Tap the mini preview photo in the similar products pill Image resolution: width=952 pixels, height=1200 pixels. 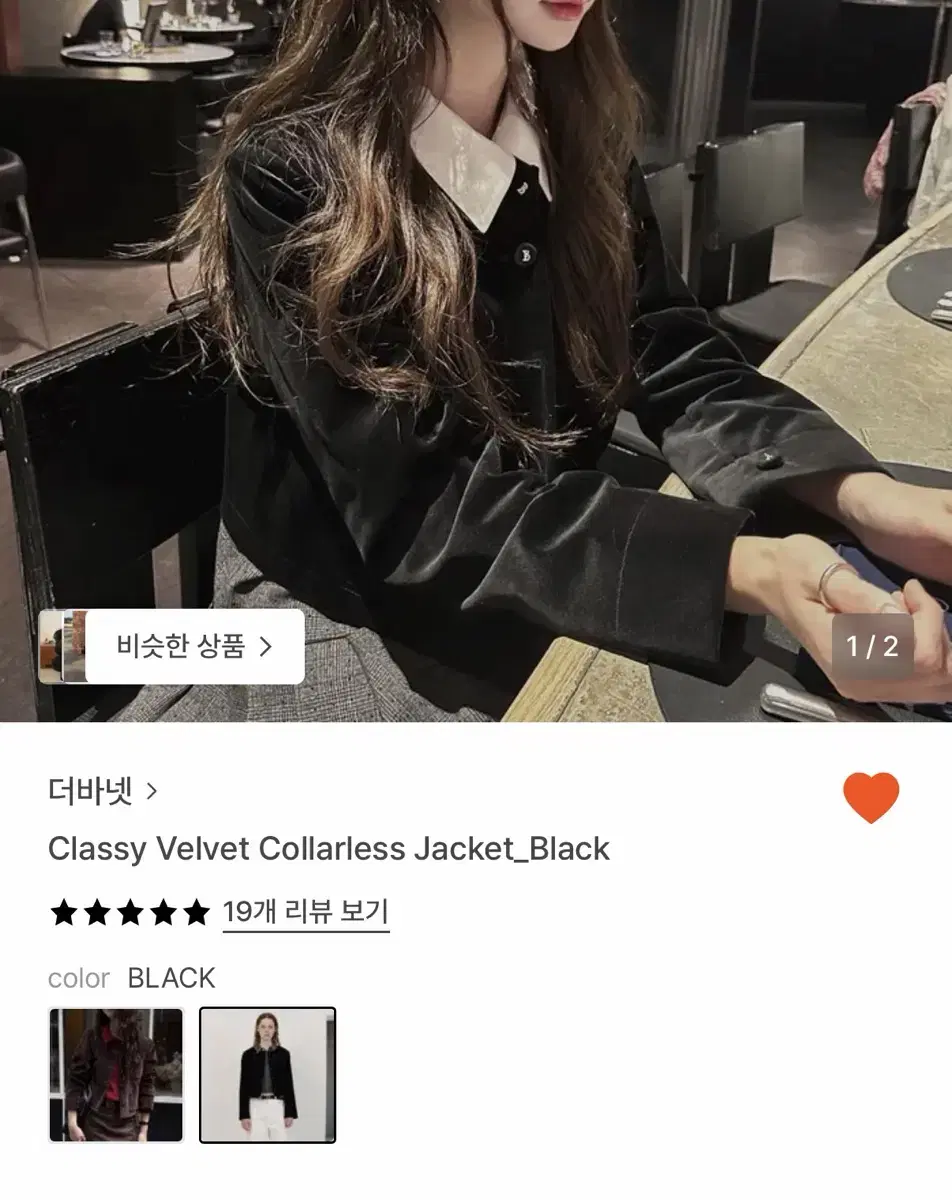(x=66, y=646)
